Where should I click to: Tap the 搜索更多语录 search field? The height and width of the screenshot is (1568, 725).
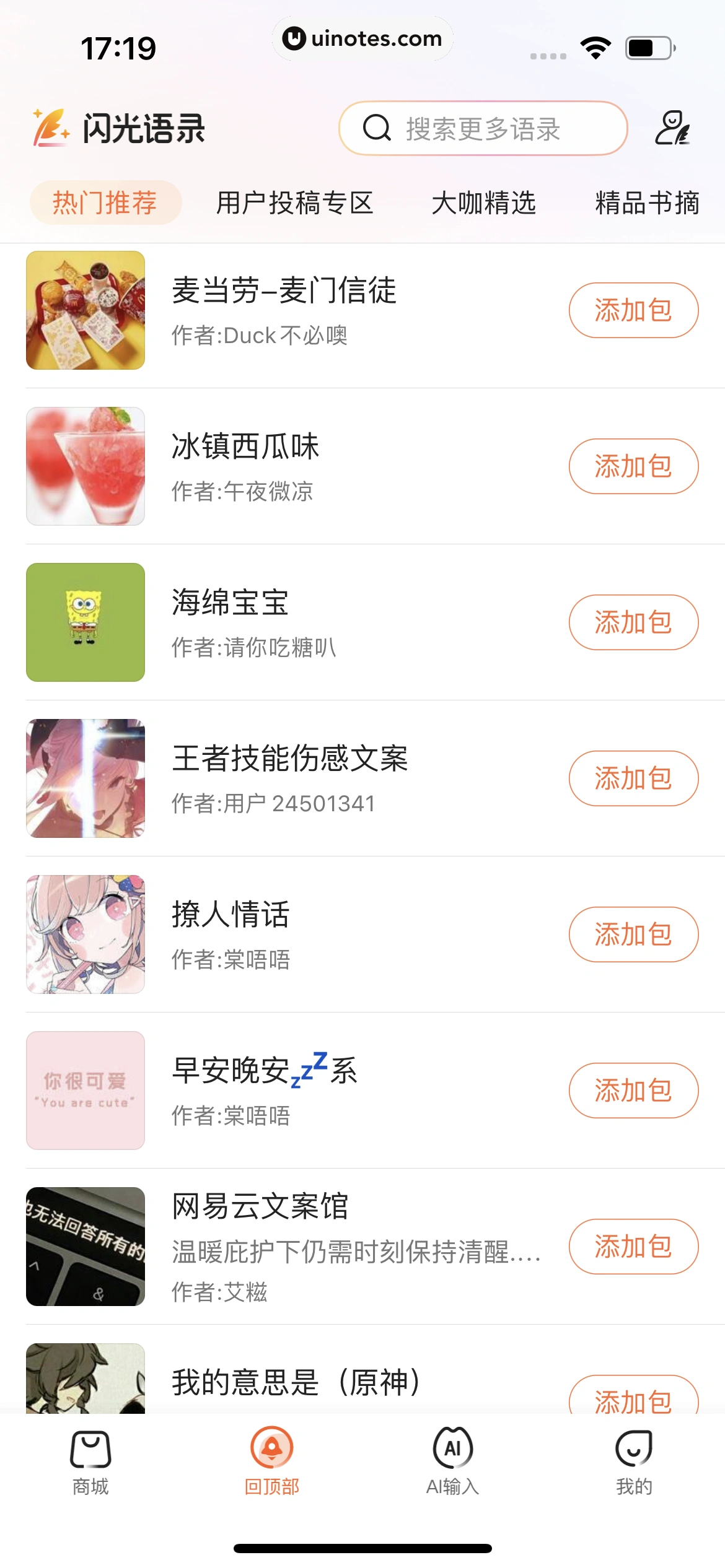[483, 128]
